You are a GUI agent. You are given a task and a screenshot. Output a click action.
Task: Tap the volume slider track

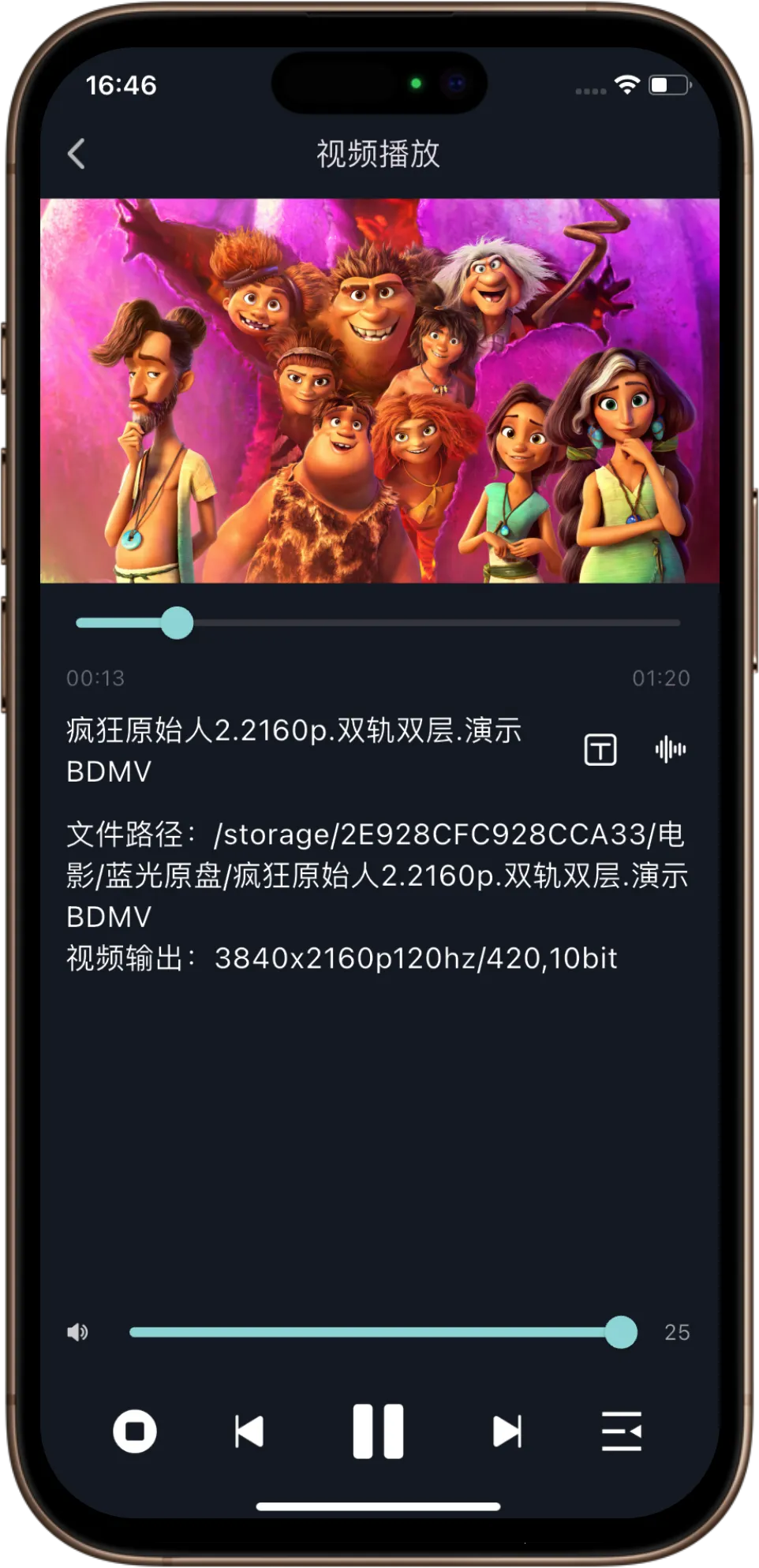[x=371, y=1332]
